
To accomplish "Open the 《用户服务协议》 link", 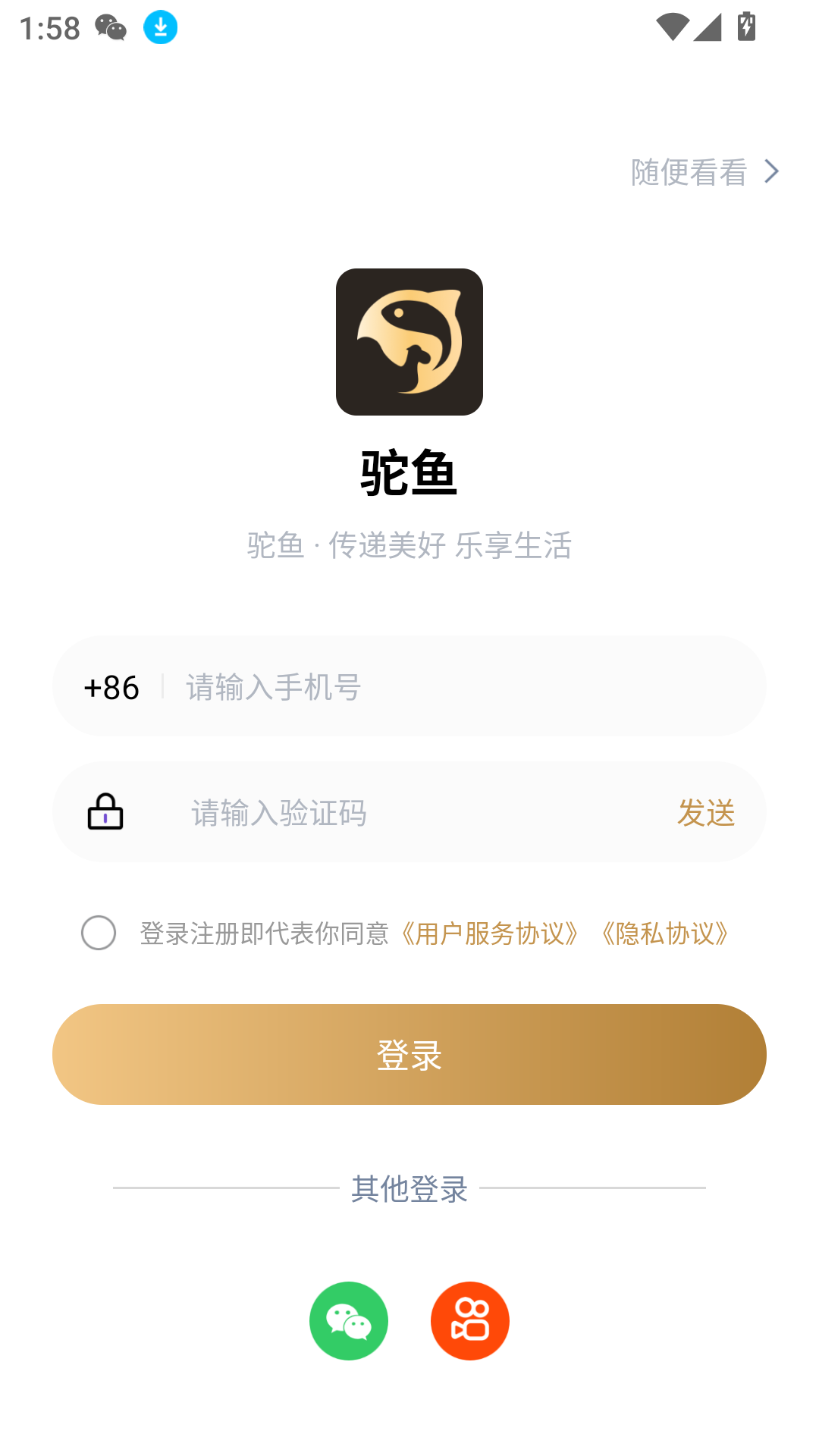I will (489, 934).
